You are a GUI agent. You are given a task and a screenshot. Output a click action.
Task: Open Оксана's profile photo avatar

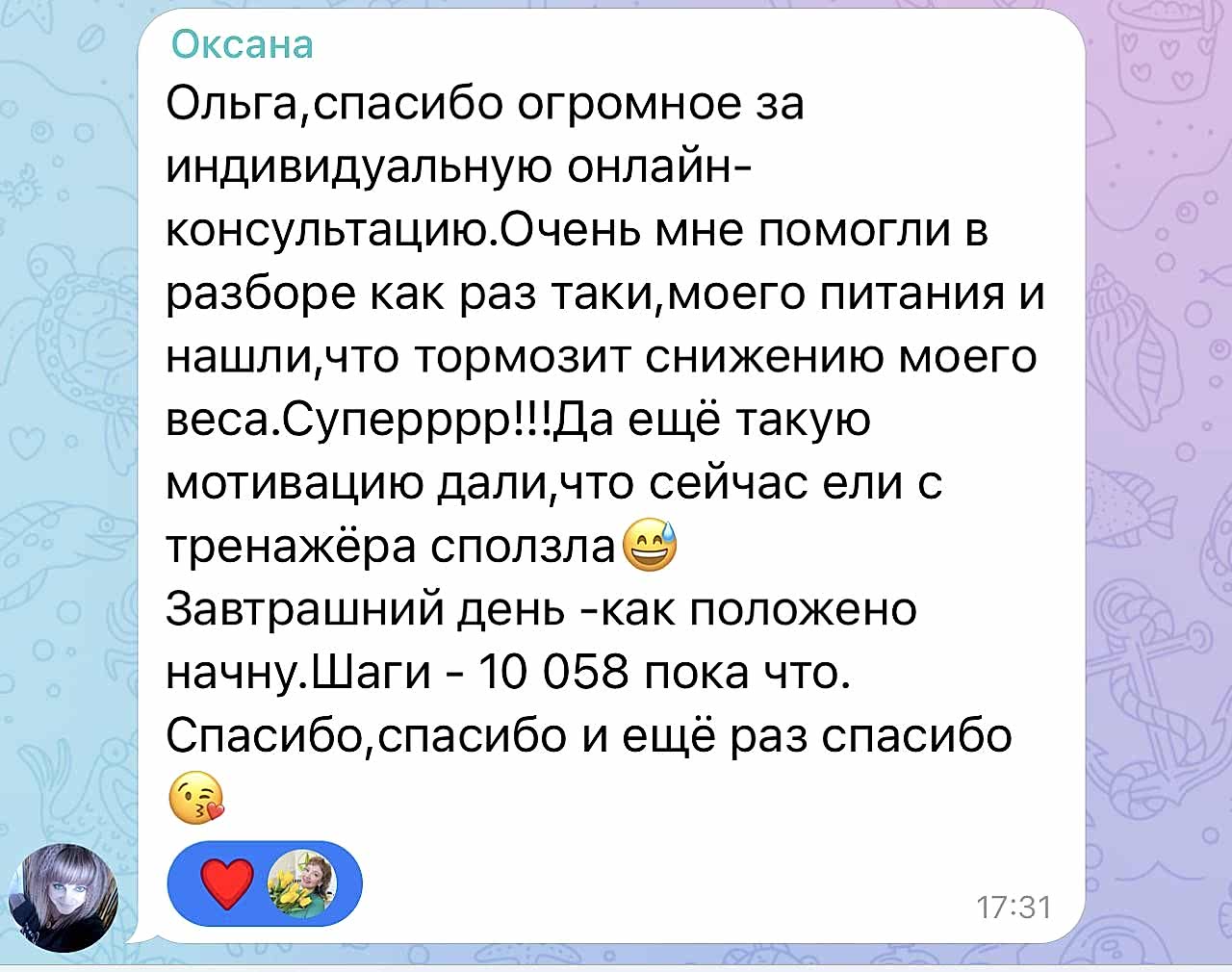coord(64,897)
